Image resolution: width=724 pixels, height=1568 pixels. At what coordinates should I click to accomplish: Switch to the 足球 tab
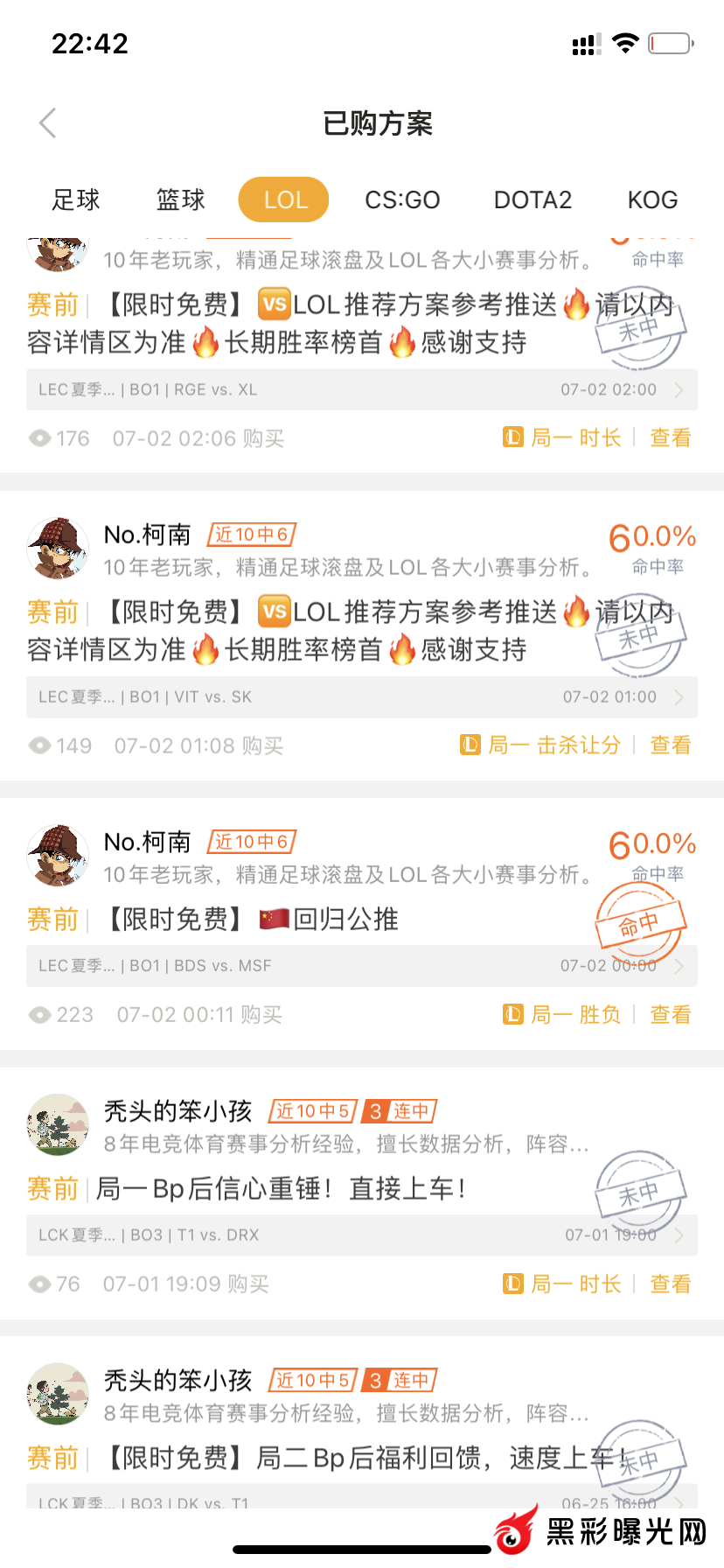[76, 200]
